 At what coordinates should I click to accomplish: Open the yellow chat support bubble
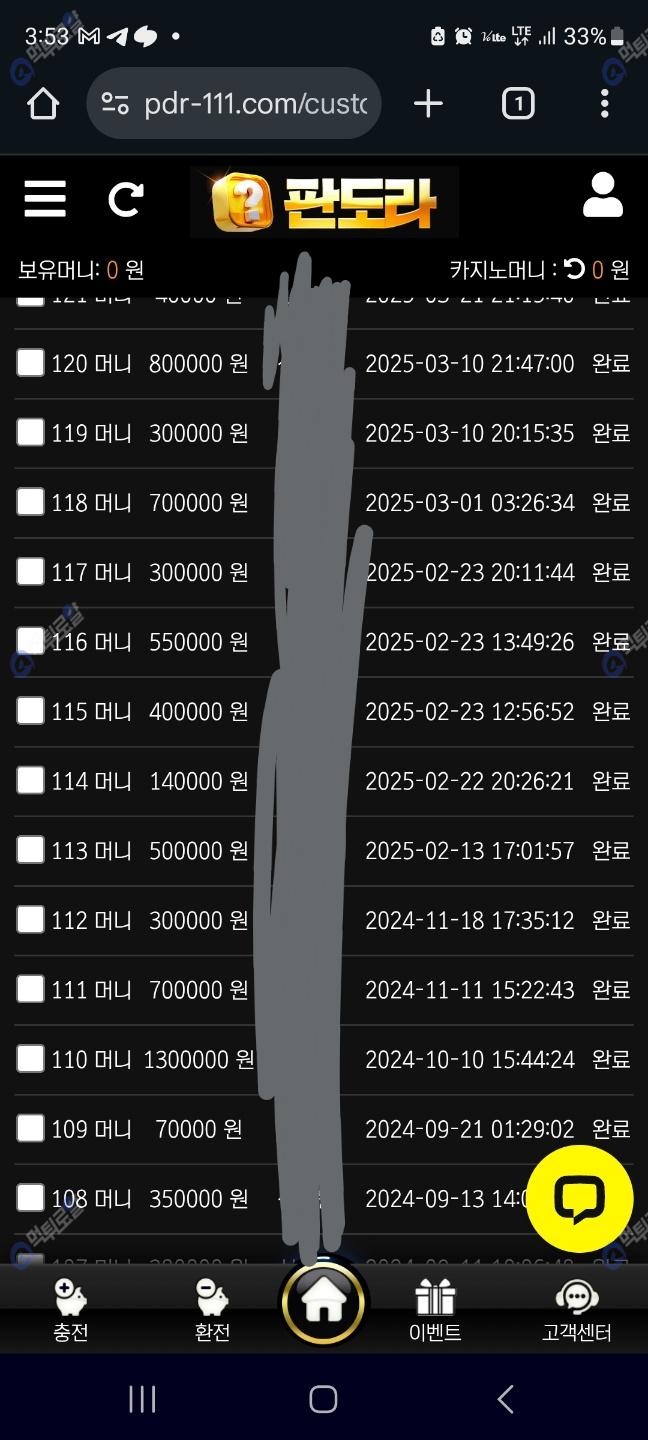coord(579,1199)
